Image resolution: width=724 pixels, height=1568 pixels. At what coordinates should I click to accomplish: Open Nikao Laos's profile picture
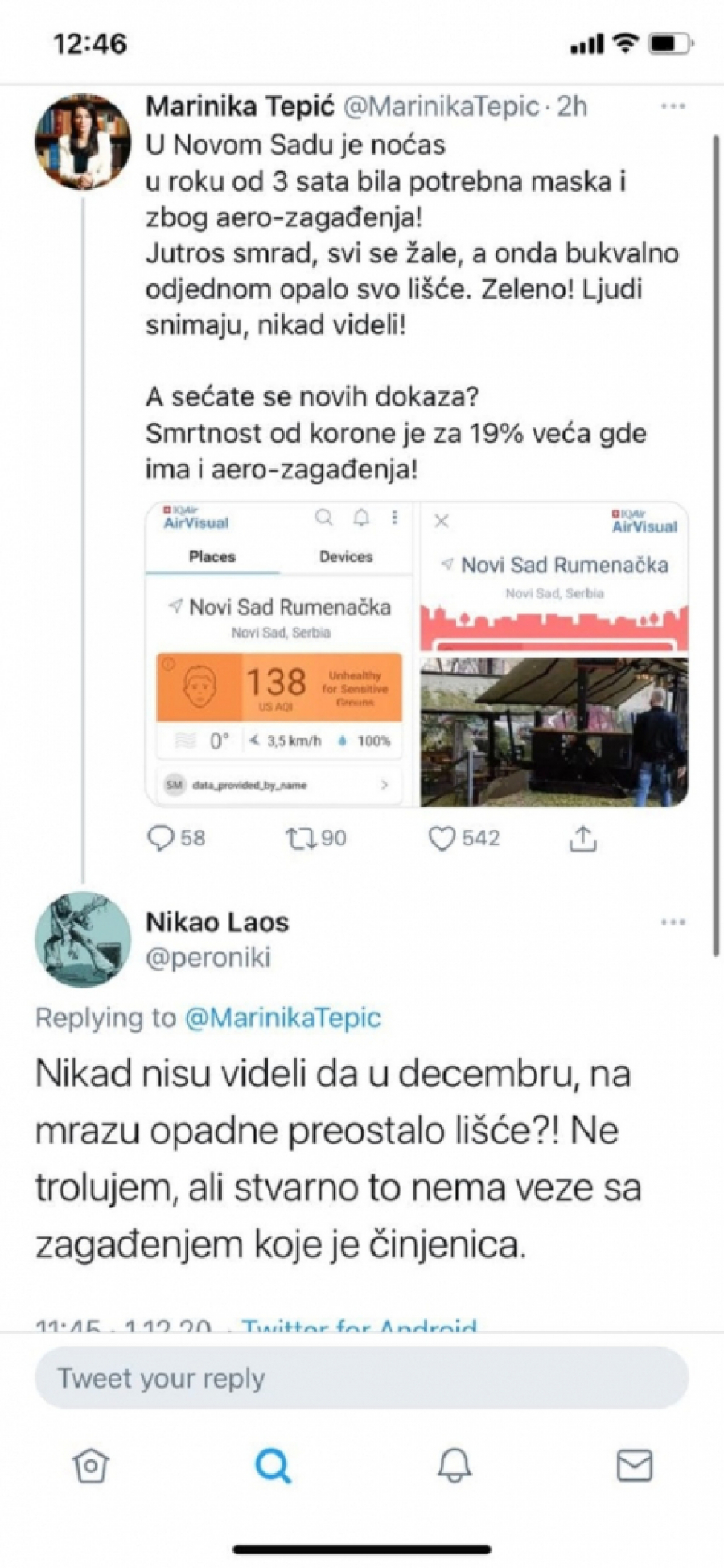click(x=83, y=939)
